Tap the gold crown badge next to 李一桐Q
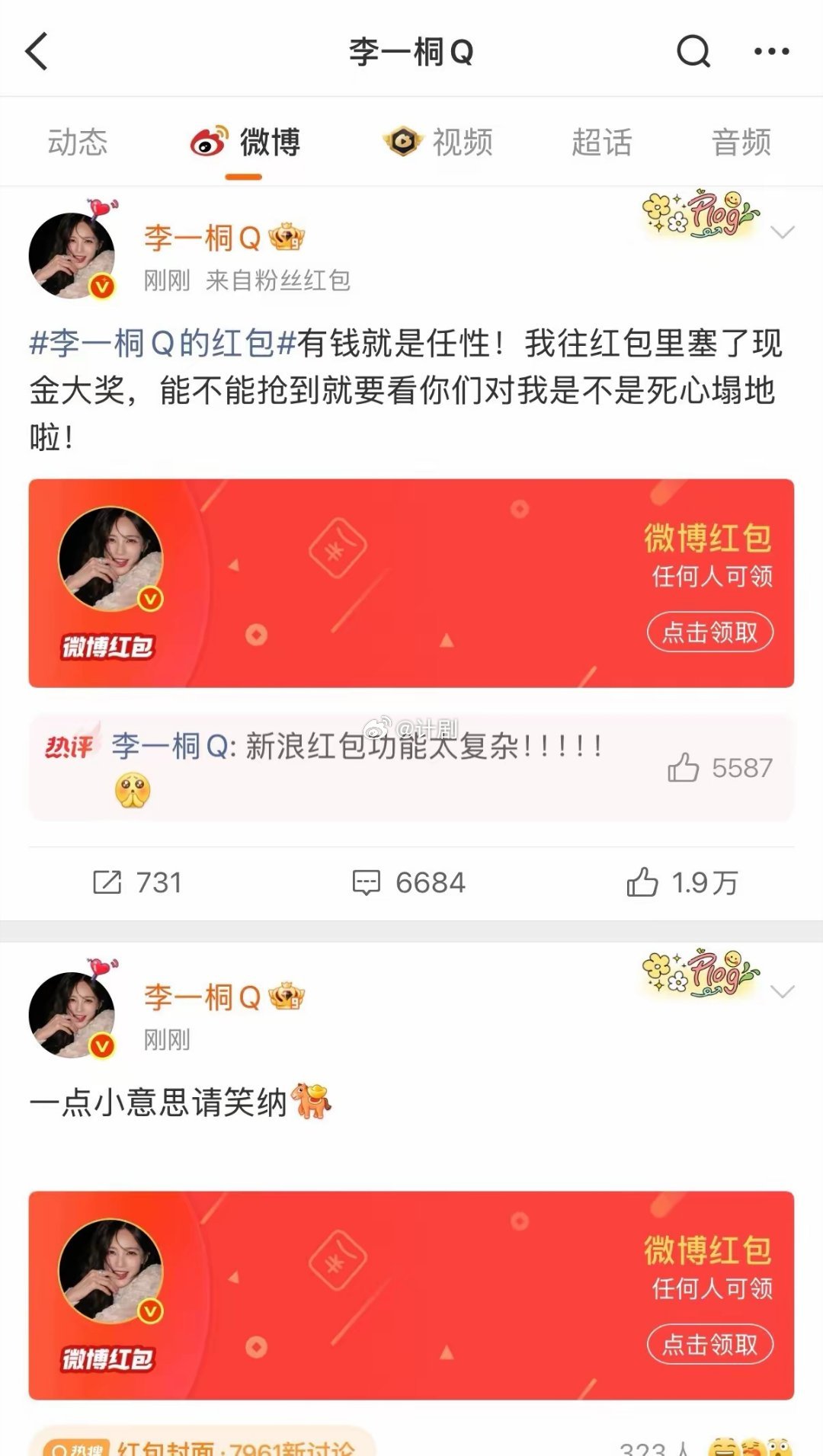This screenshot has height=1456, width=823. tap(288, 238)
